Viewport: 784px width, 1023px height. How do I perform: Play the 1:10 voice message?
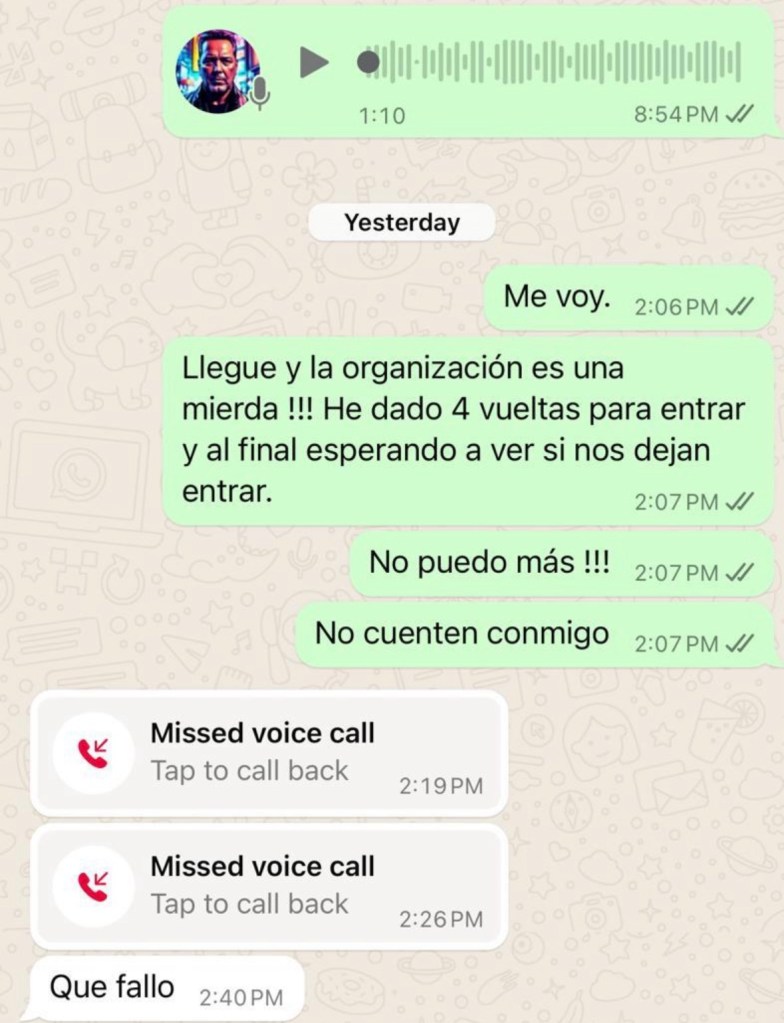314,62
